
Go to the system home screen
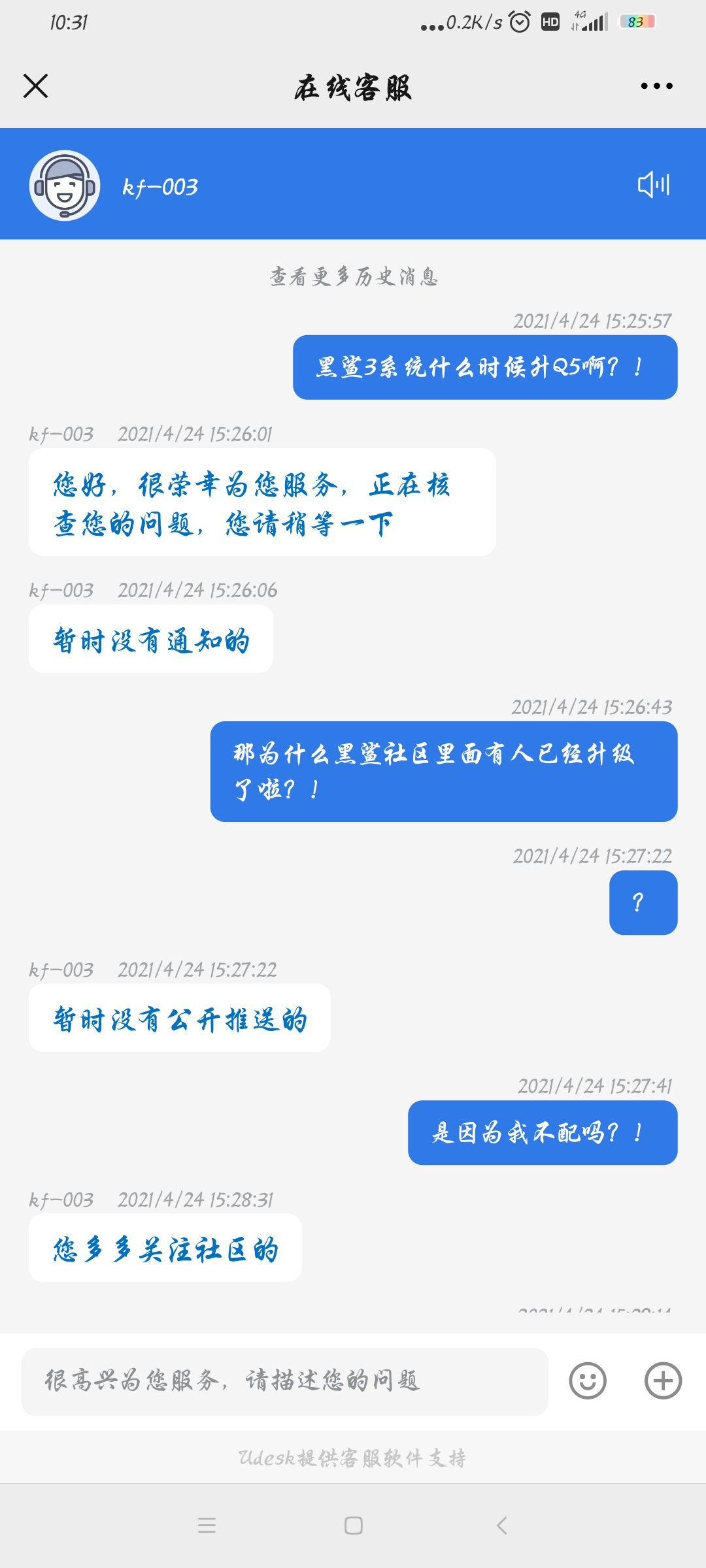pyautogui.click(x=354, y=1526)
